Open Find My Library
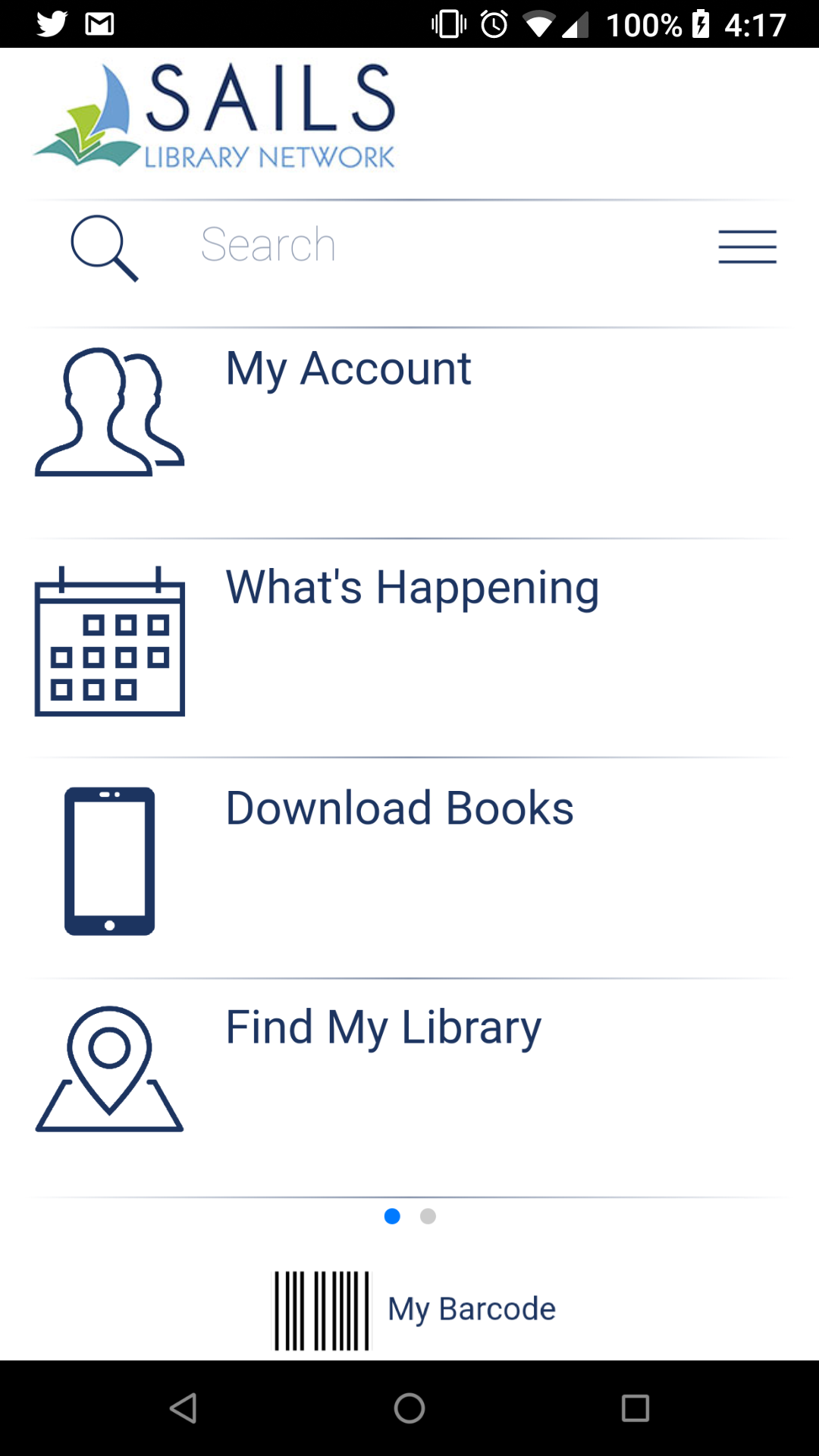The height and width of the screenshot is (1456, 819). (x=384, y=1028)
